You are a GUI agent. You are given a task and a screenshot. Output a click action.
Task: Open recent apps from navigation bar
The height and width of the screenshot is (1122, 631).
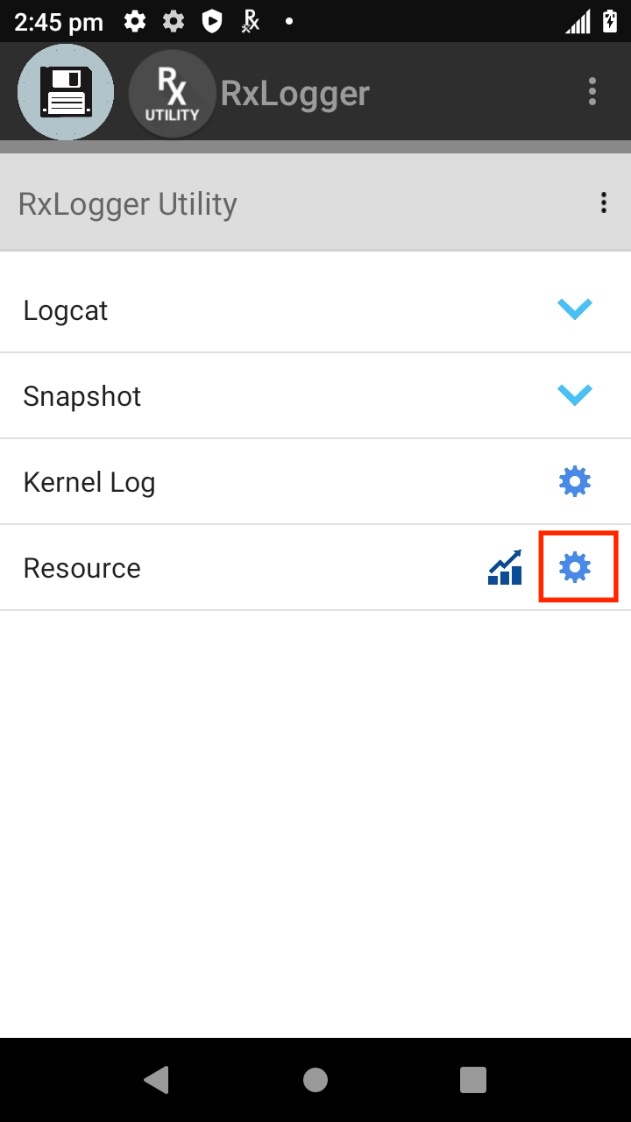(x=472, y=1079)
